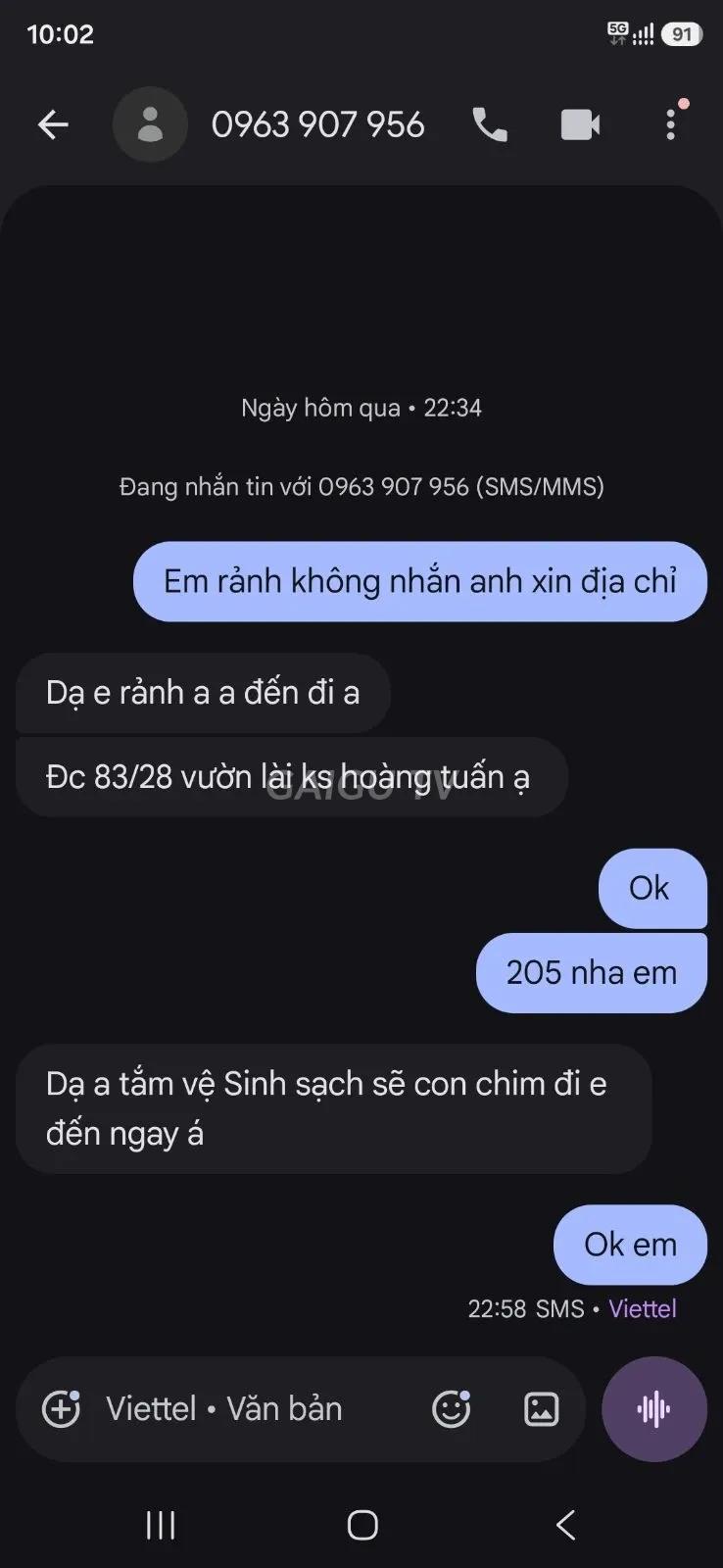Start a video call with this contact
The image size is (723, 1568).
tap(580, 124)
